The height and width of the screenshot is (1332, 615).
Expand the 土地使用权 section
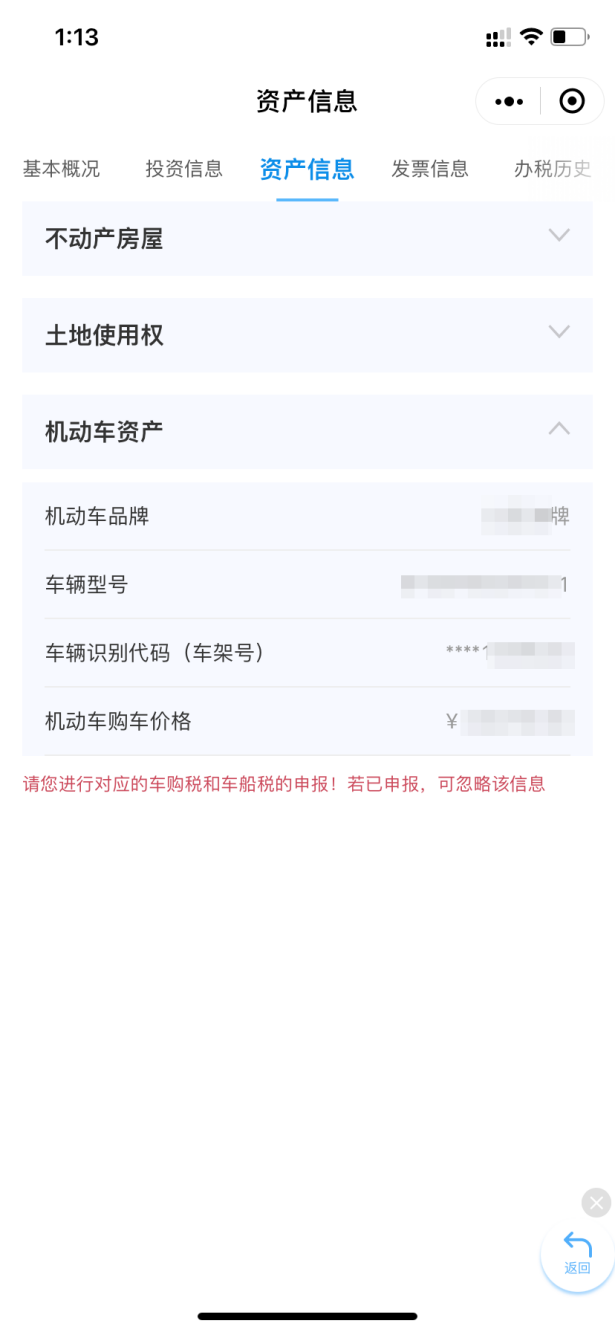click(307, 335)
